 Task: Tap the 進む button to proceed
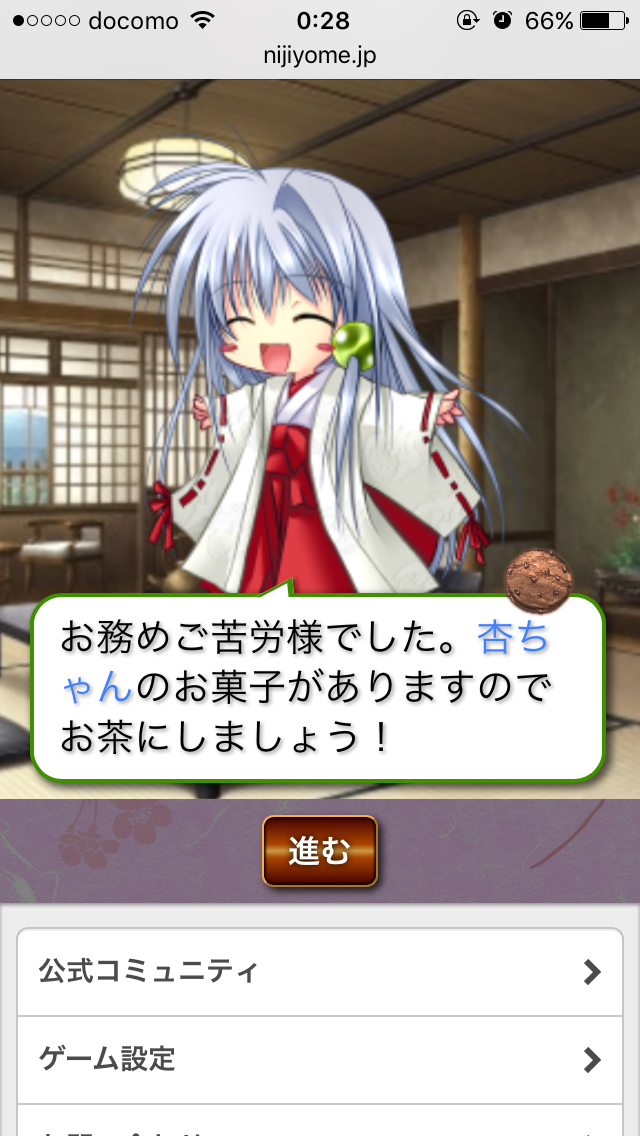pos(320,851)
